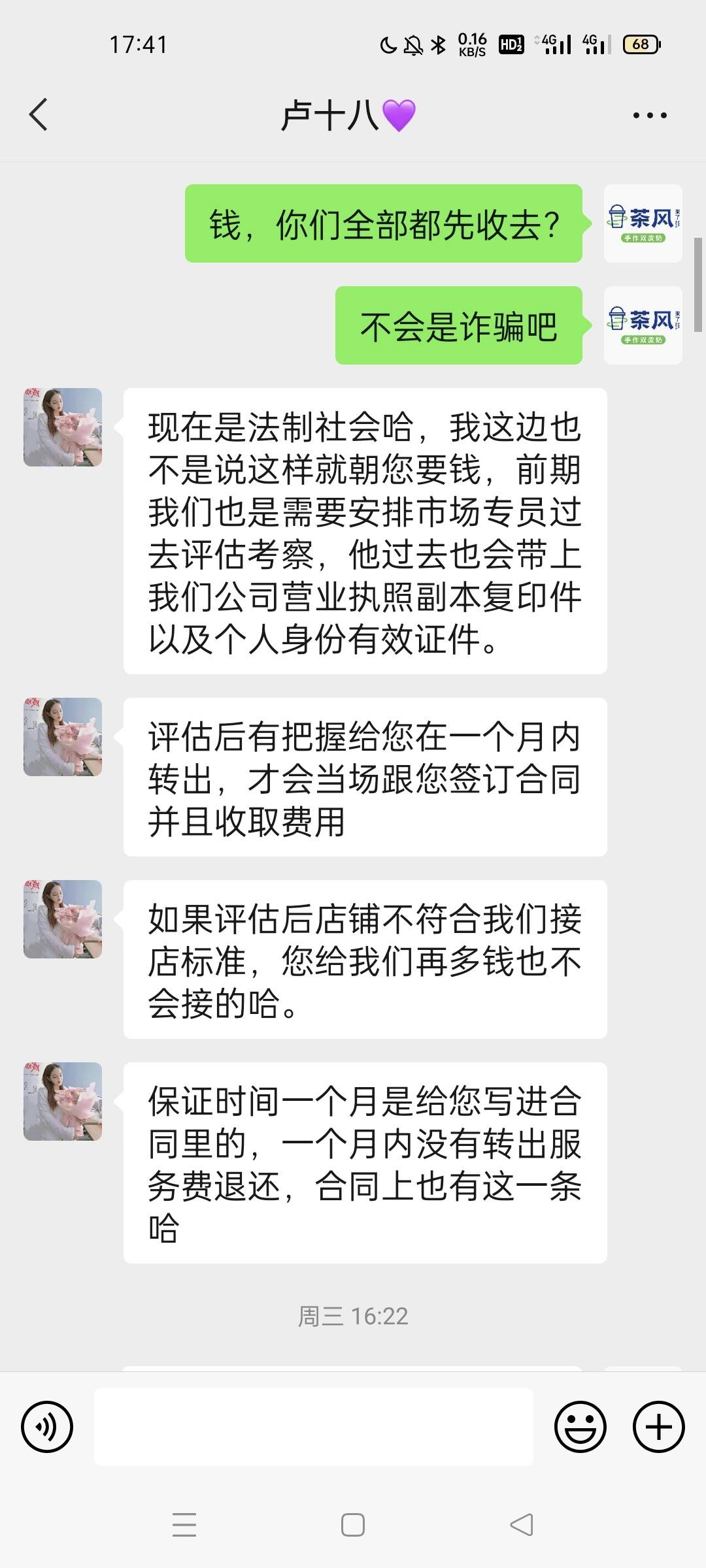Go back from the 卢十八 chat
706x1568 pixels.
click(x=39, y=115)
